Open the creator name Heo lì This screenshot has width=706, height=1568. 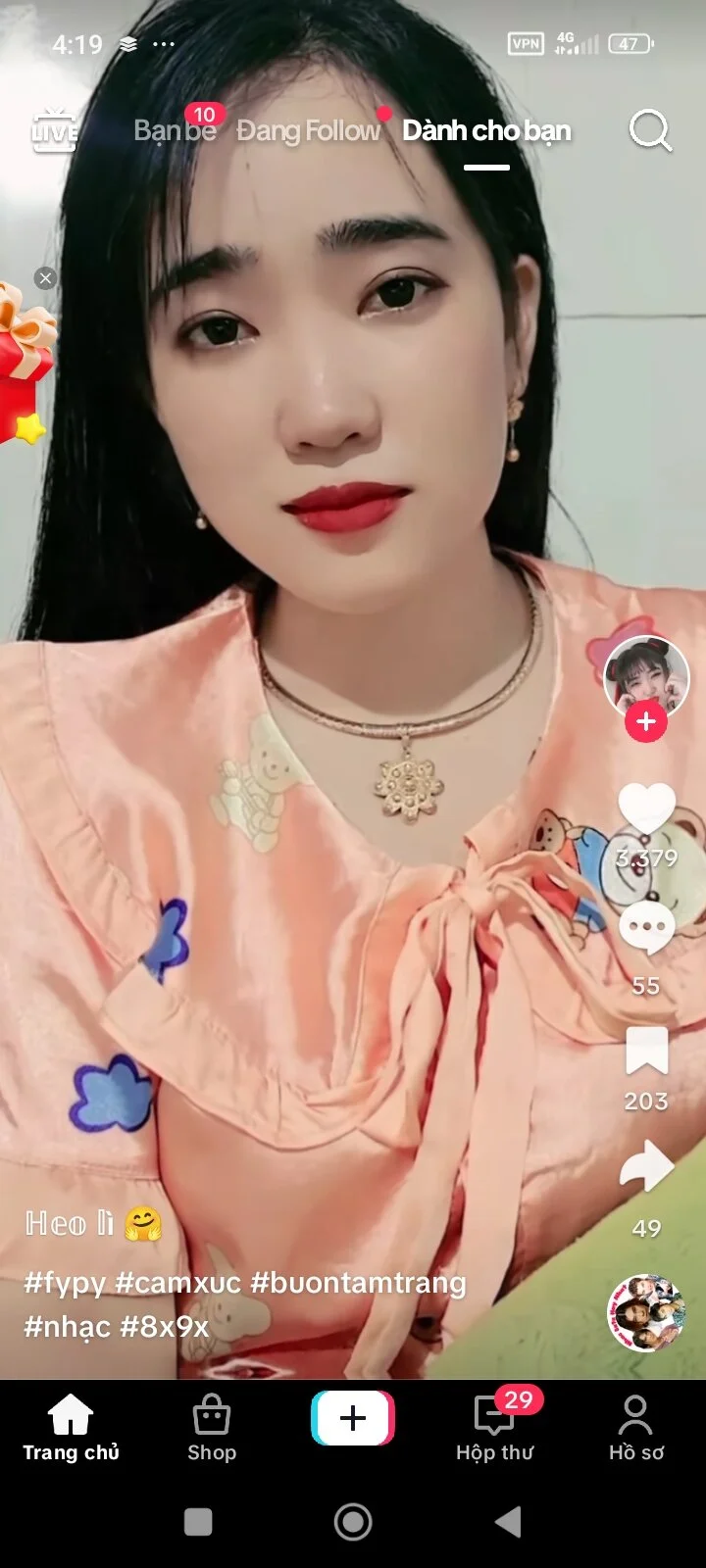[71, 1223]
